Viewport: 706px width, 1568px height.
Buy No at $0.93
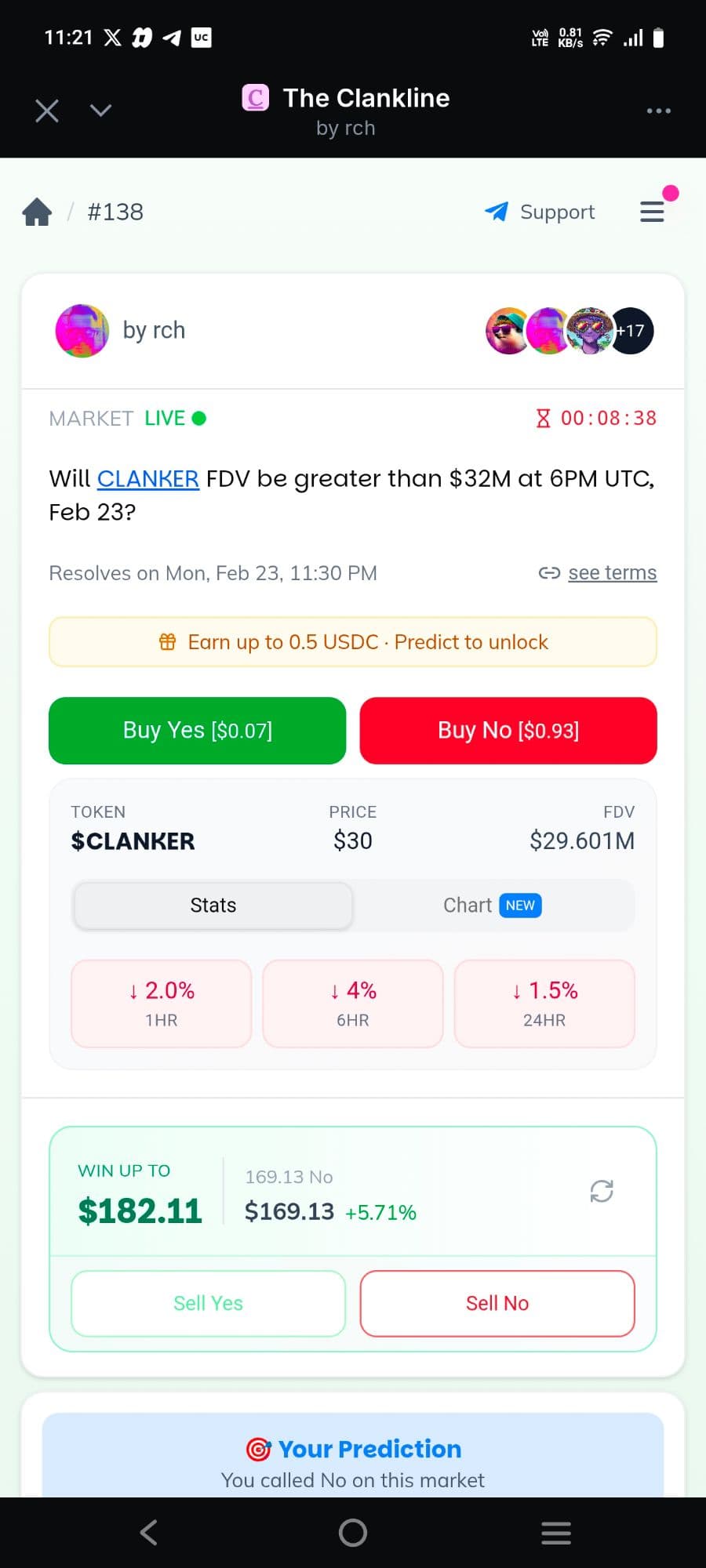point(508,731)
